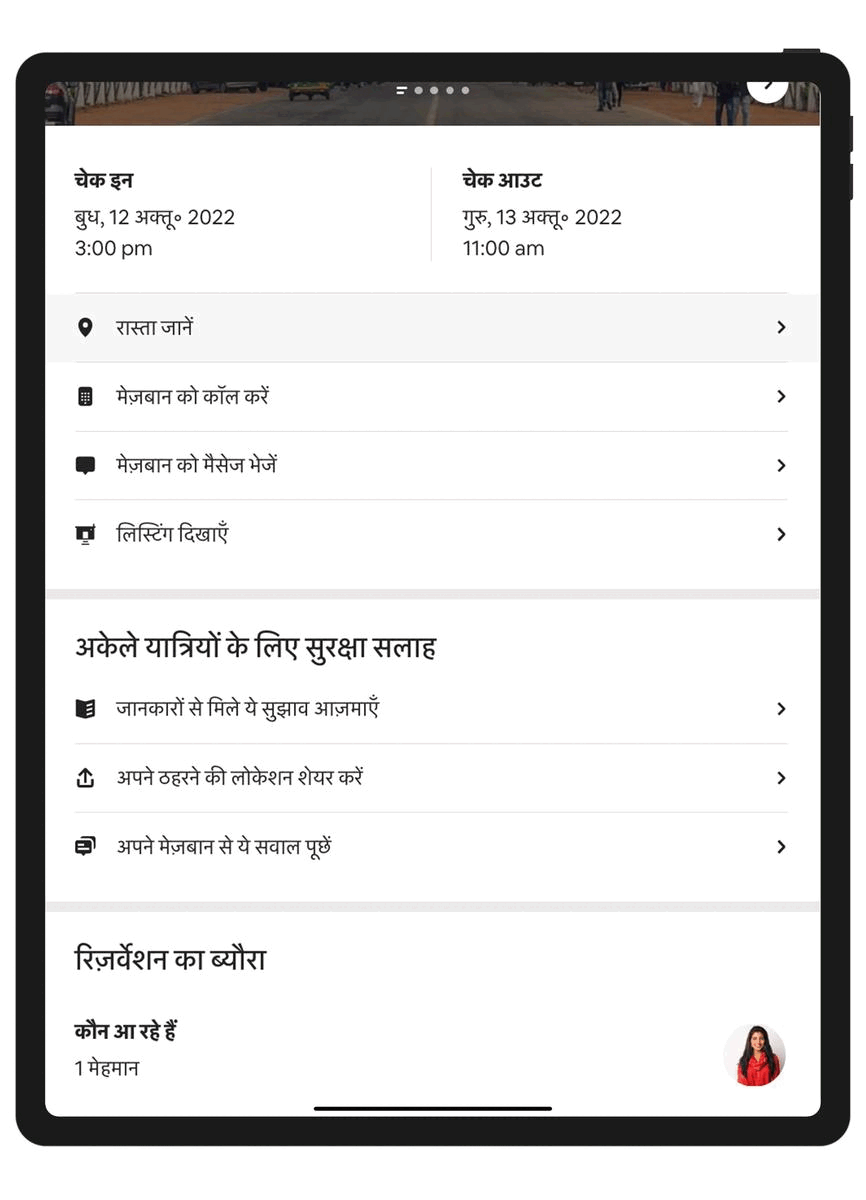Image resolution: width=866 pixels, height=1200 pixels.
Task: Open the रास्ता जानें directions row
Action: tap(431, 328)
